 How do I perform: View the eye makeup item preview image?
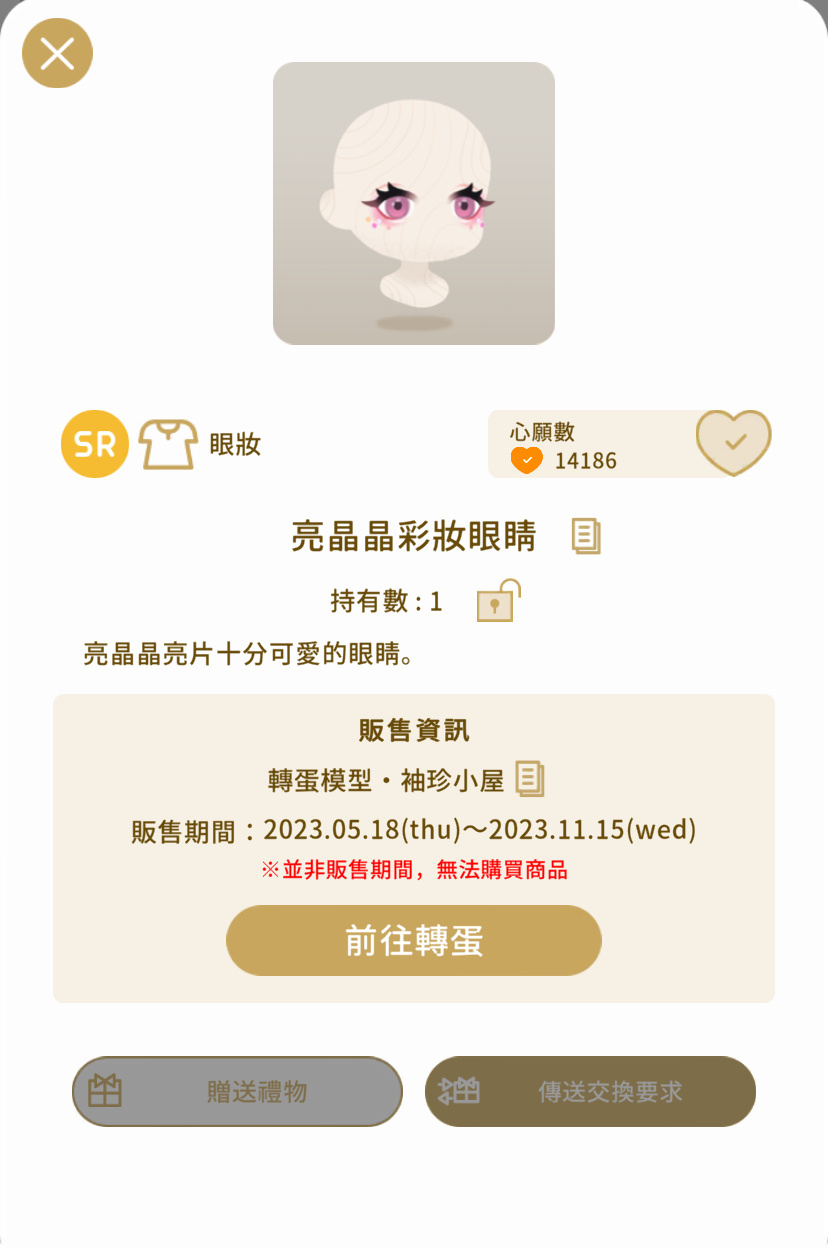point(413,203)
